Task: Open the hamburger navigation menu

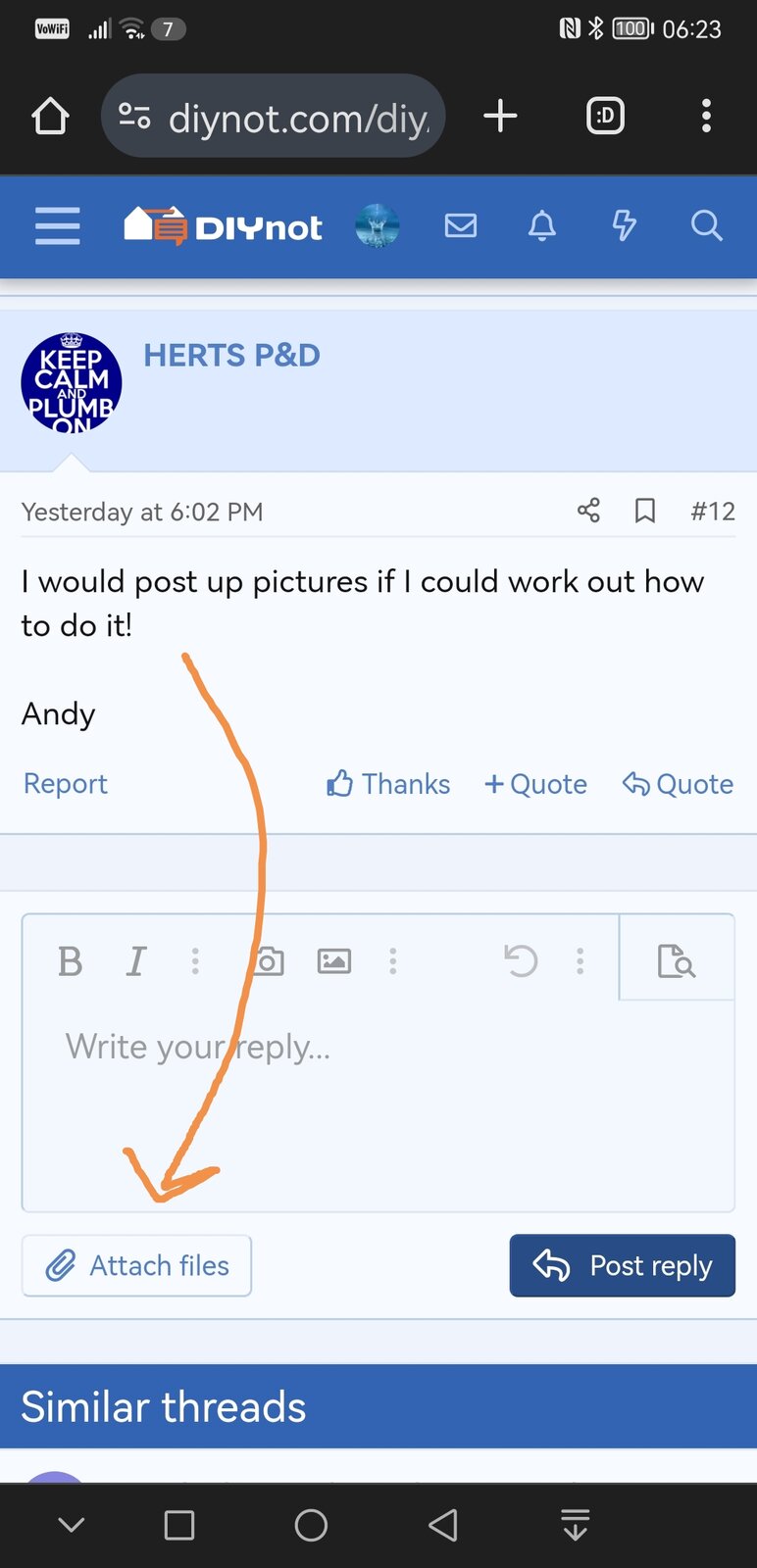Action: (x=57, y=226)
